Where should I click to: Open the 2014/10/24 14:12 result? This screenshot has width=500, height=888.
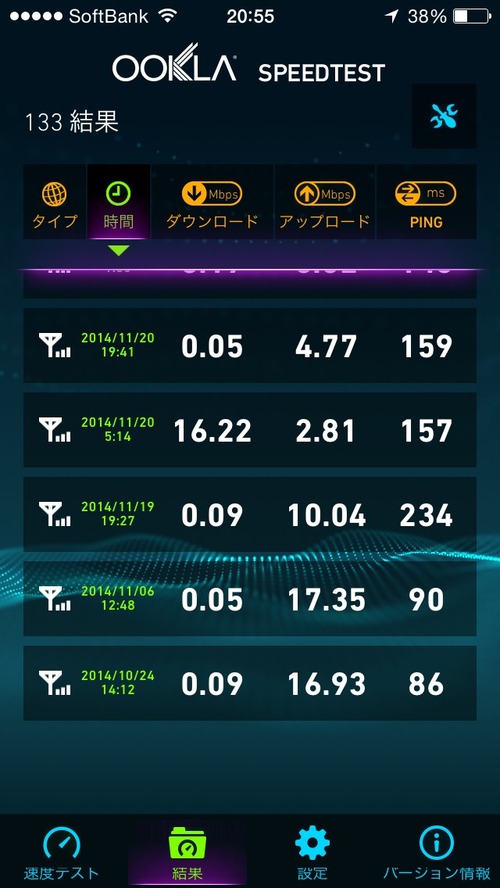[x=250, y=683]
